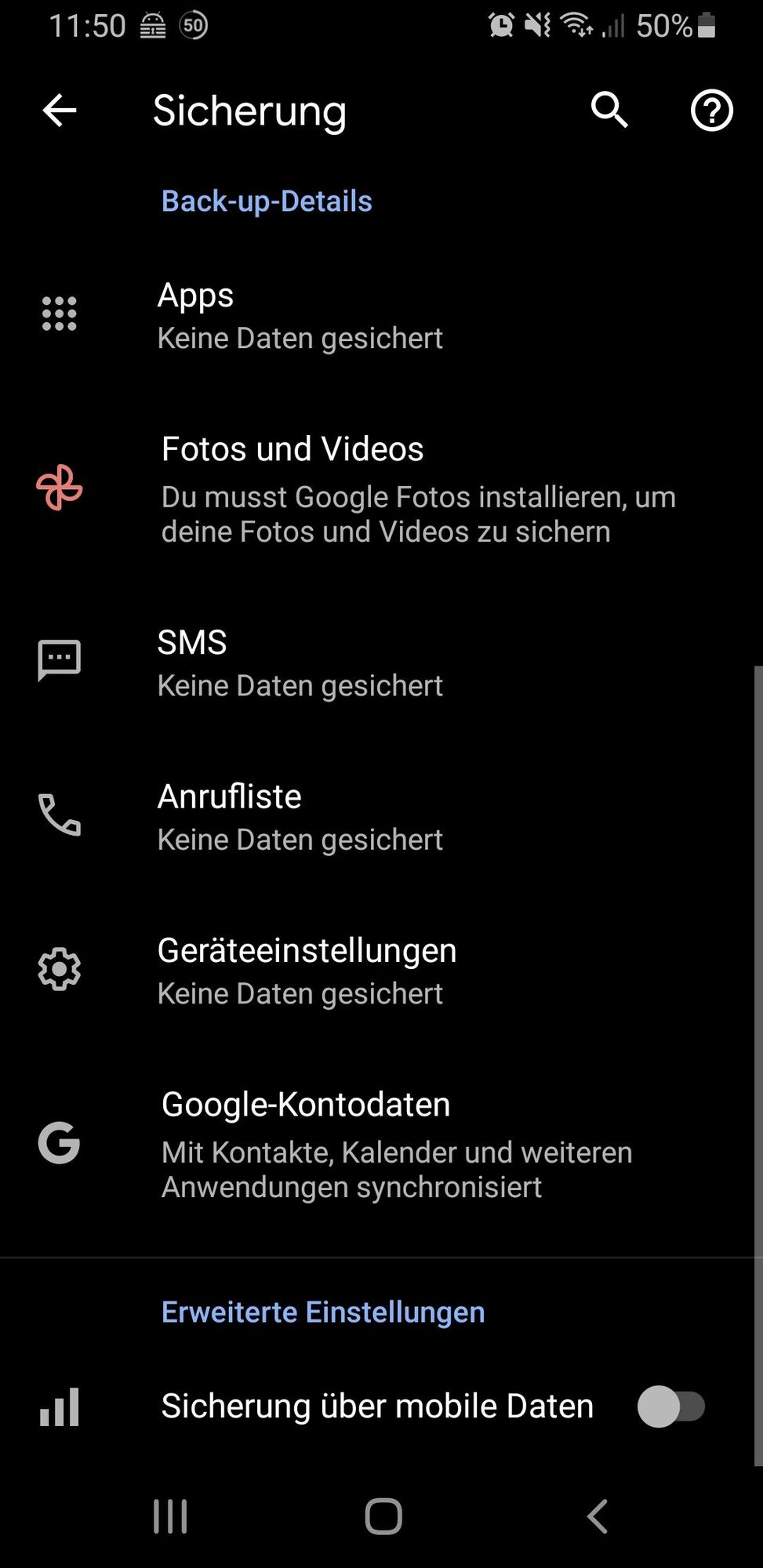Go back from the Sicherung screen
Screen dimensions: 763x1568
click(60, 111)
